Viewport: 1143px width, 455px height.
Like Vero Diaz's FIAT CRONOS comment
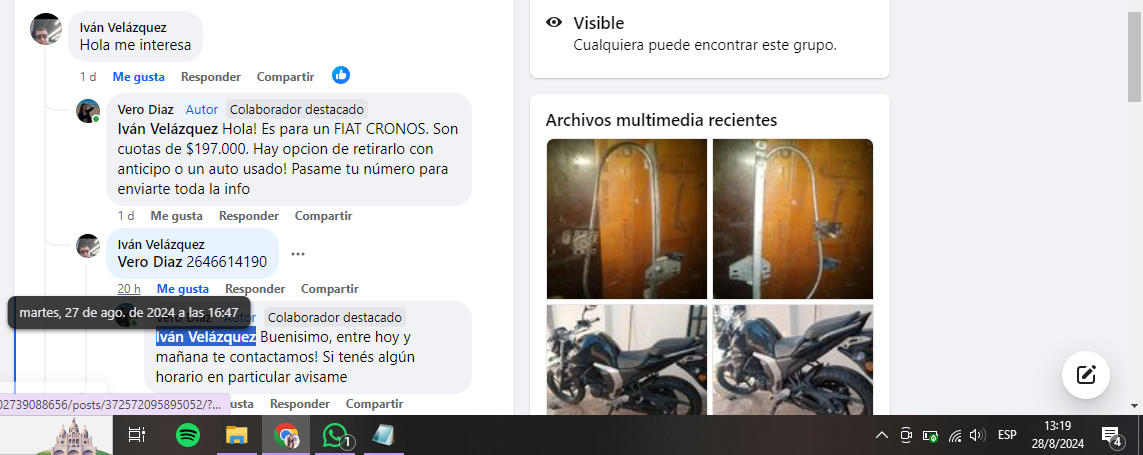[x=176, y=216]
